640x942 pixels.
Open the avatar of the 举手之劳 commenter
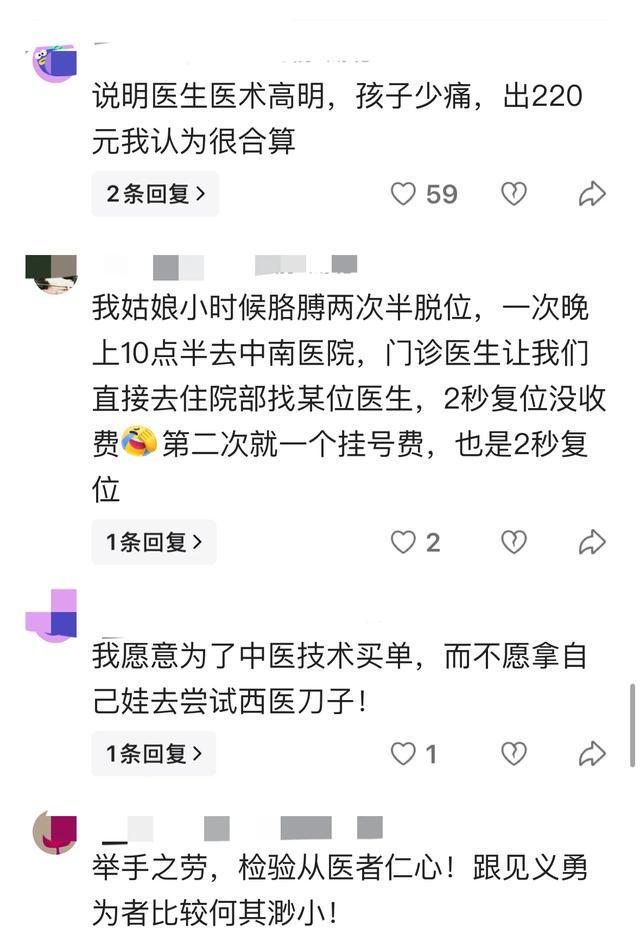coord(54,832)
